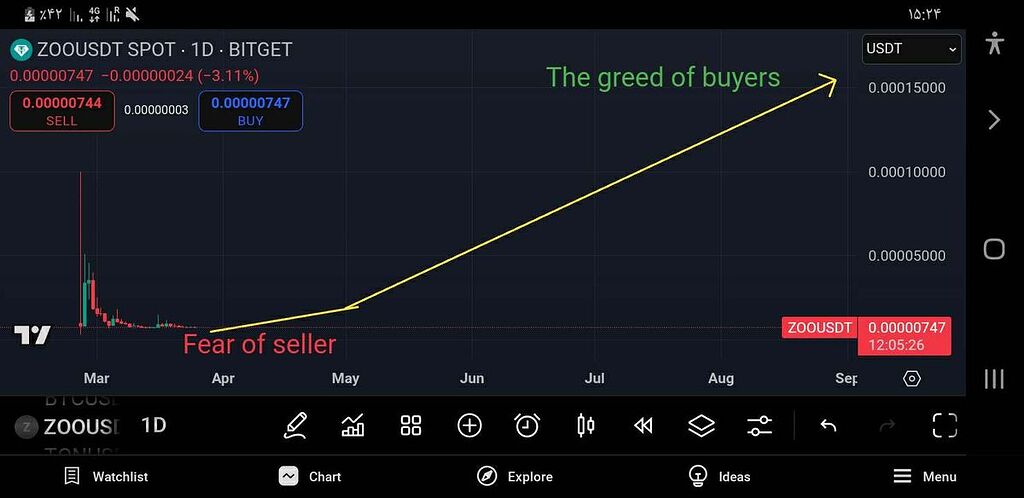The height and width of the screenshot is (498, 1024).
Task: Open price scale settings gear
Action: coord(912,378)
